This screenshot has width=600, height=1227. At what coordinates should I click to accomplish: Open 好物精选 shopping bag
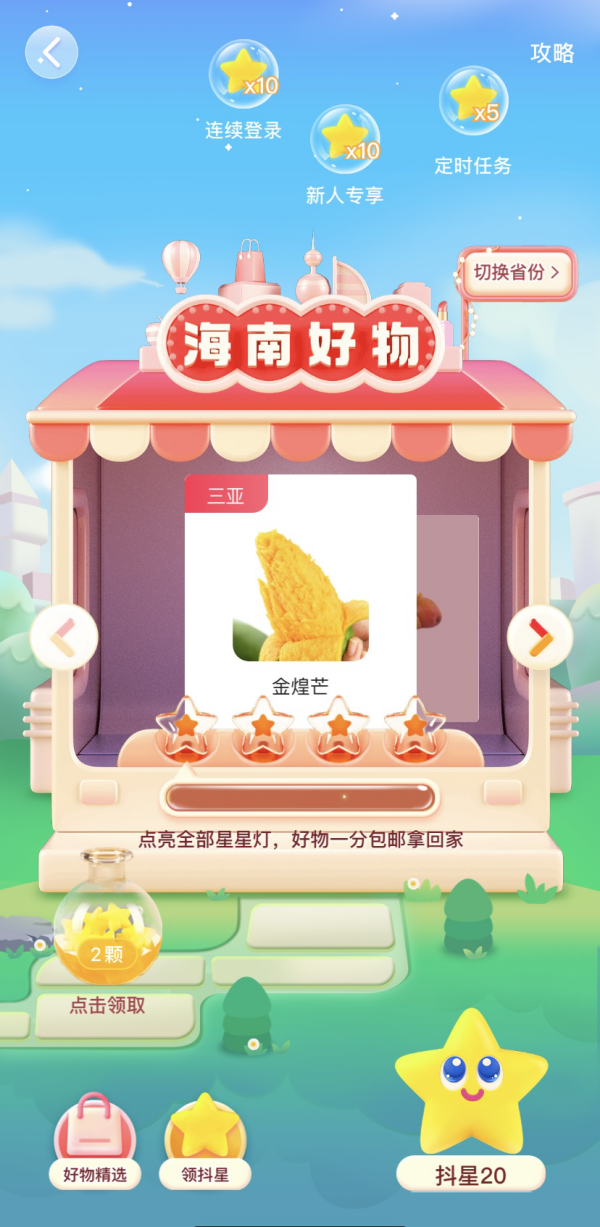point(95,1141)
